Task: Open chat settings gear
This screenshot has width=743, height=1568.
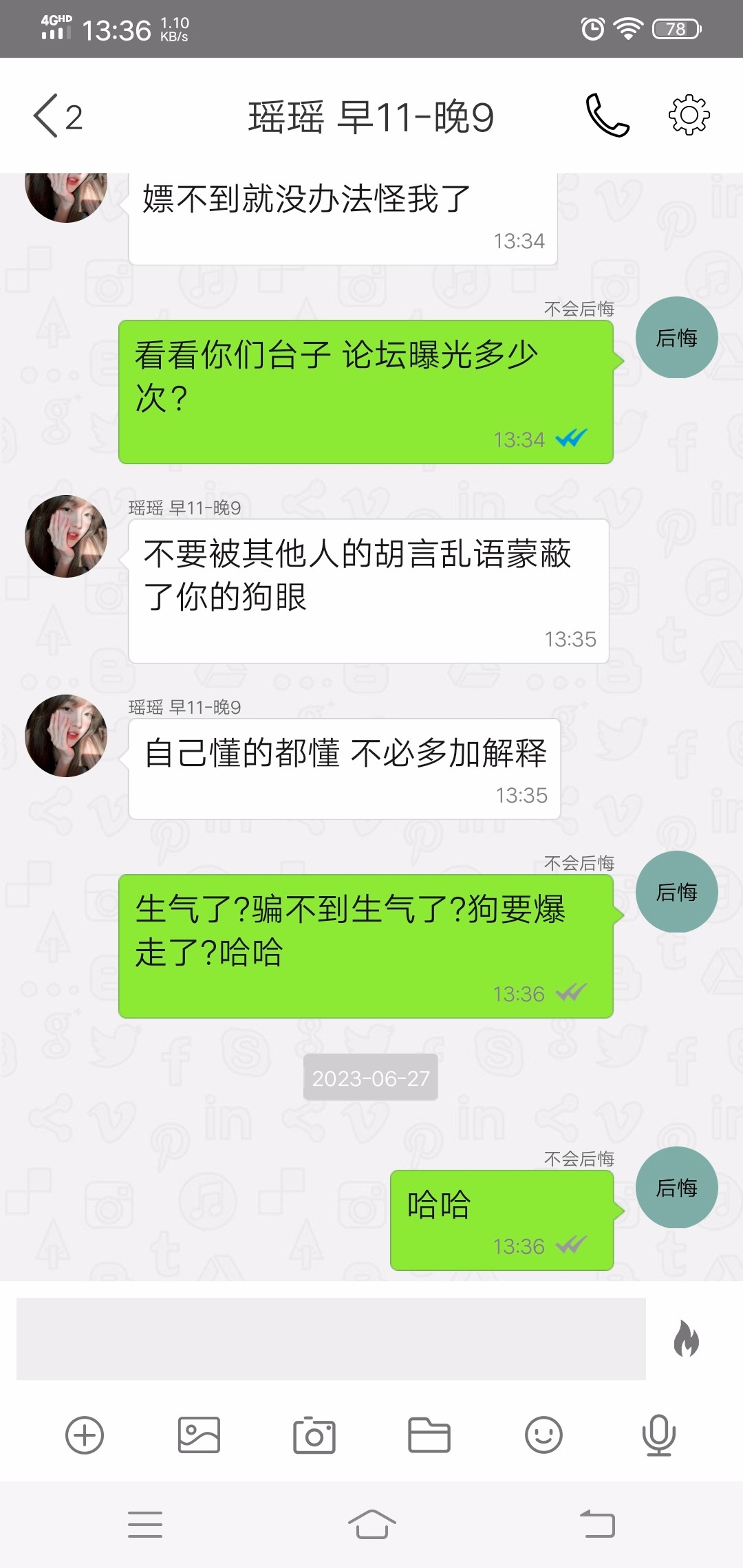Action: (x=689, y=116)
